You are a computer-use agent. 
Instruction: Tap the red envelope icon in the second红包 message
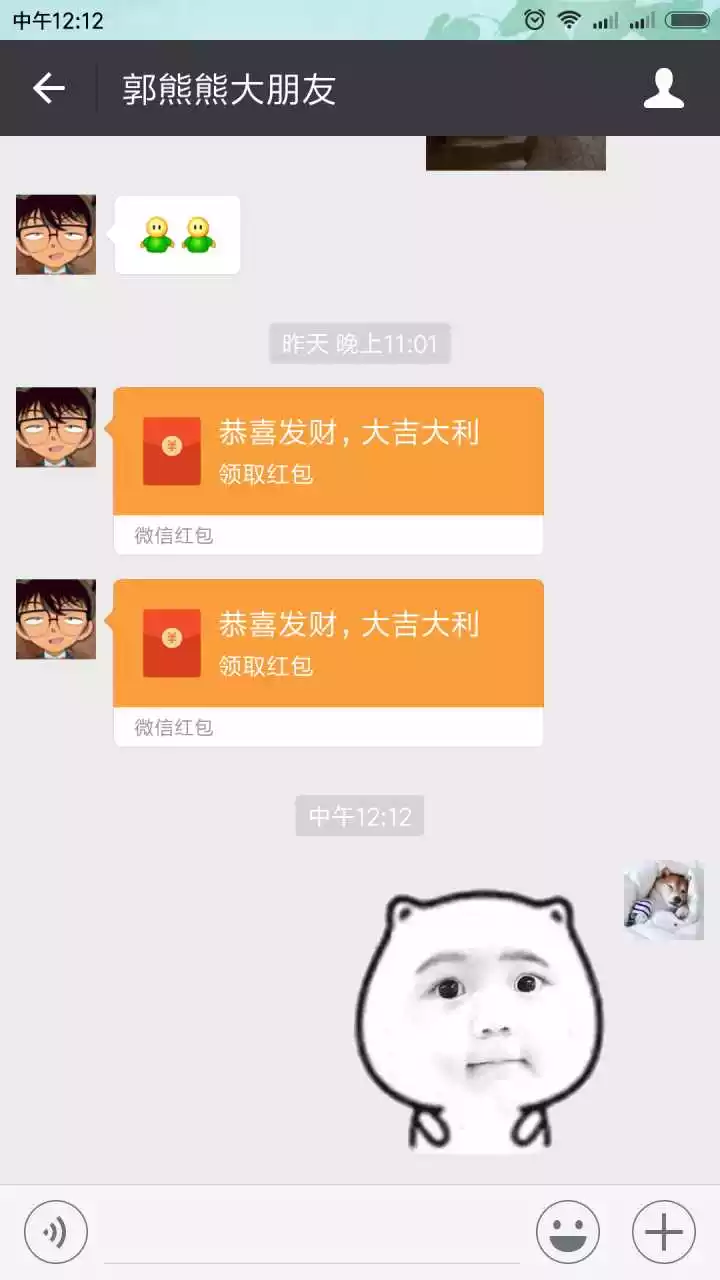[170, 636]
